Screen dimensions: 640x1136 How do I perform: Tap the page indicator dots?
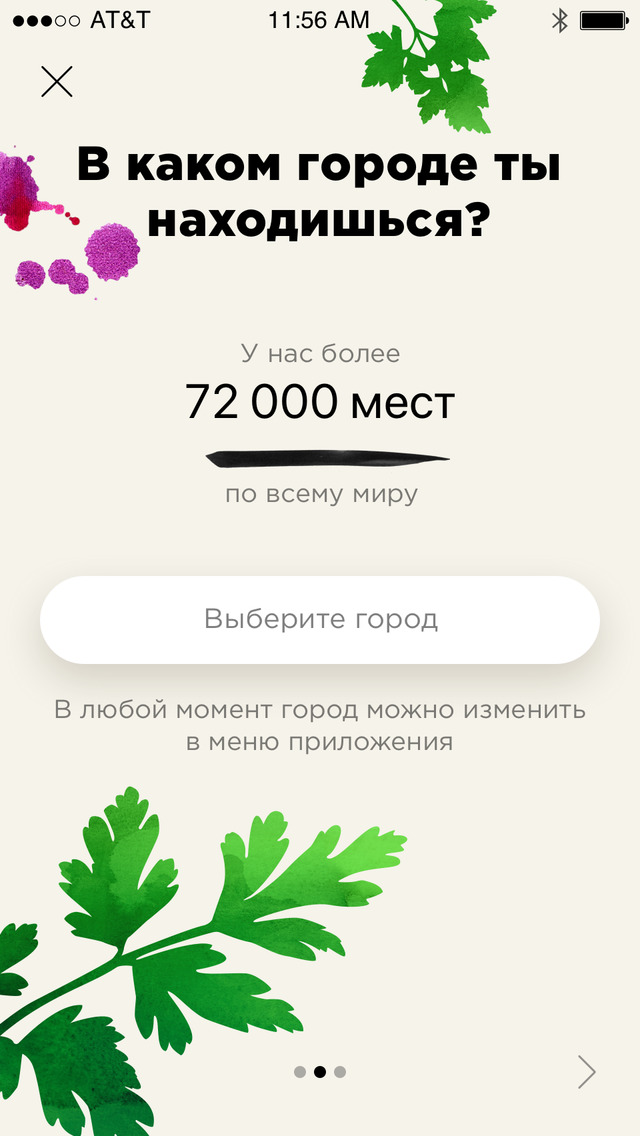point(320,1072)
